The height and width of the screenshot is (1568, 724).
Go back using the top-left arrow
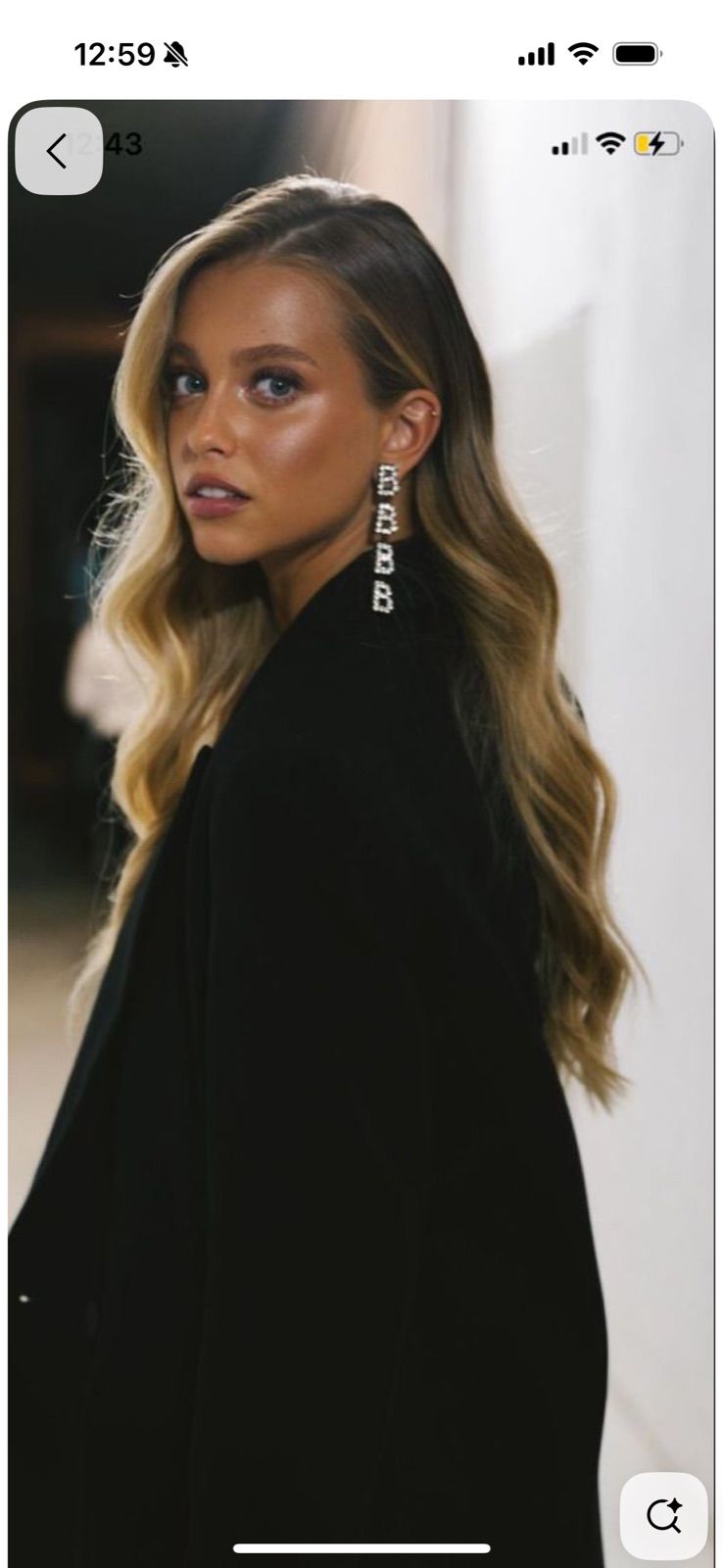[x=59, y=151]
